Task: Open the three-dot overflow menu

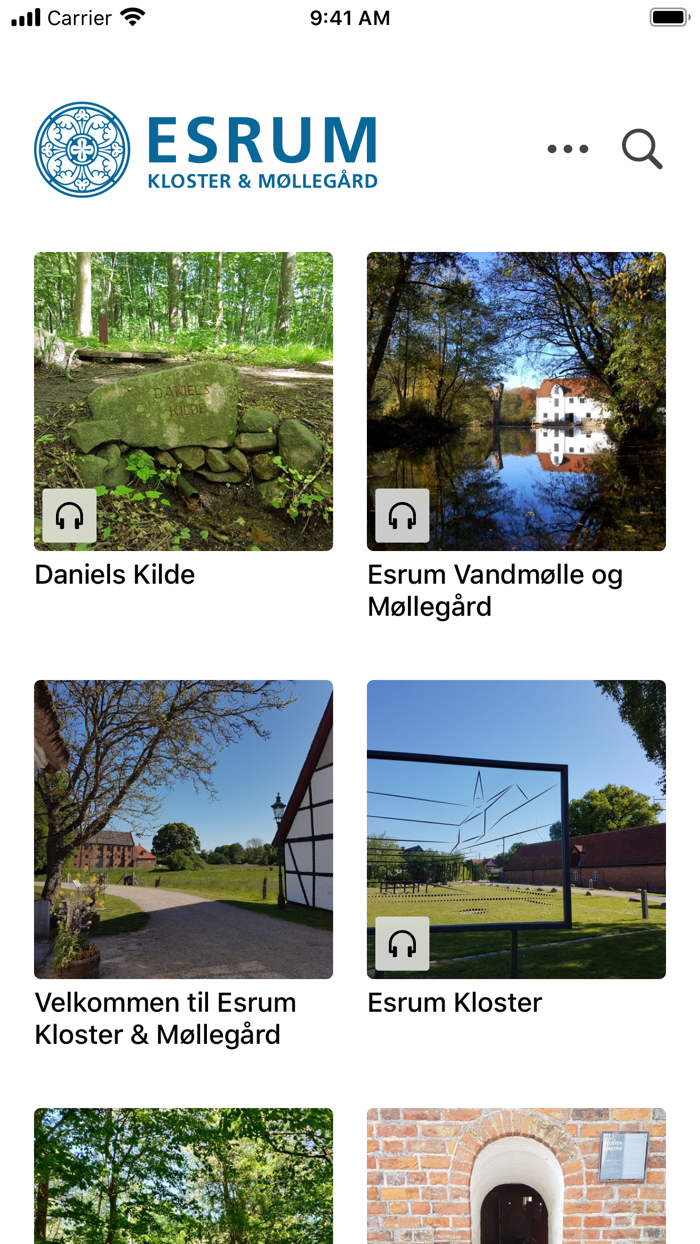Action: click(567, 150)
